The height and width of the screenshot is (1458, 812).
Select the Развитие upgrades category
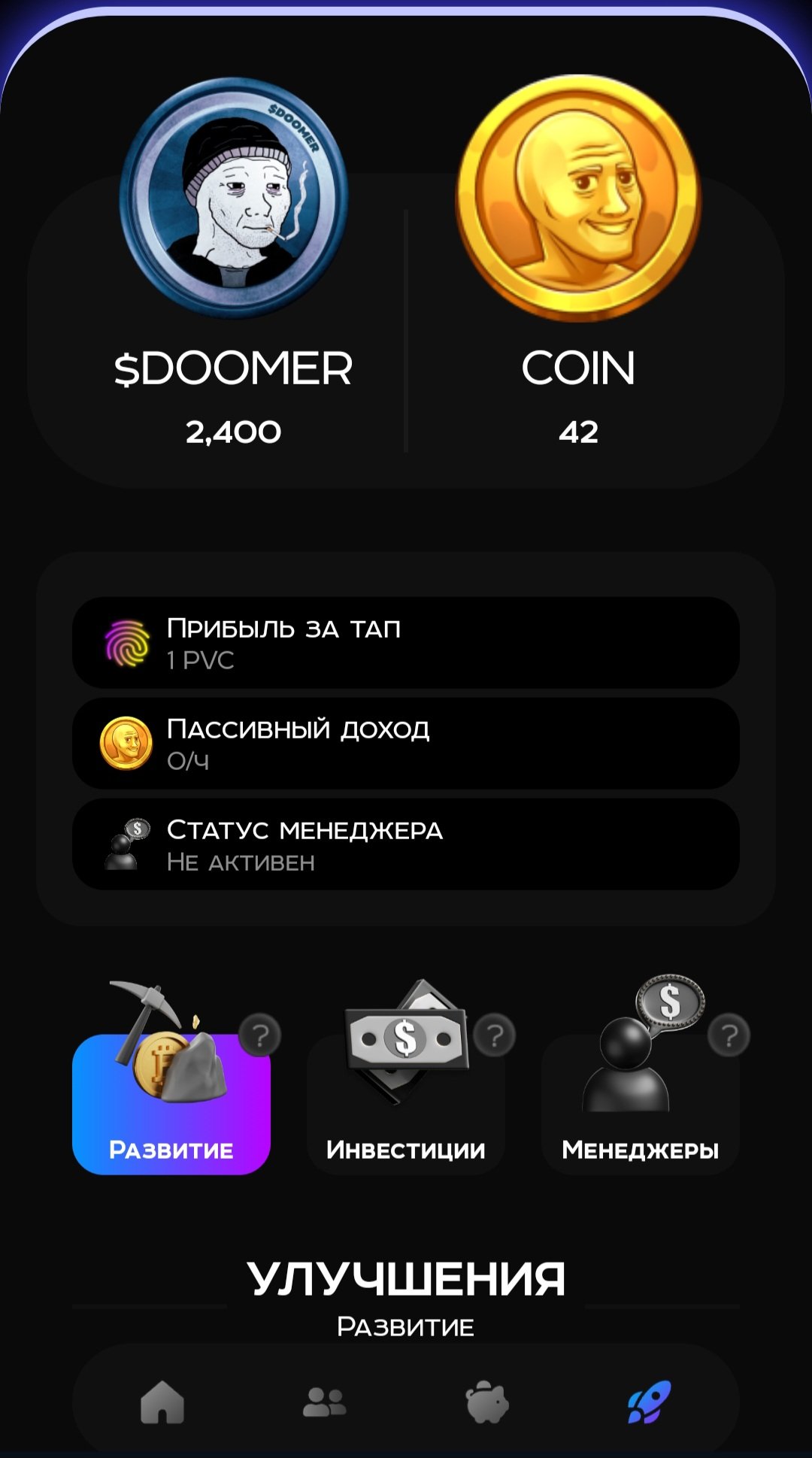point(171,1104)
